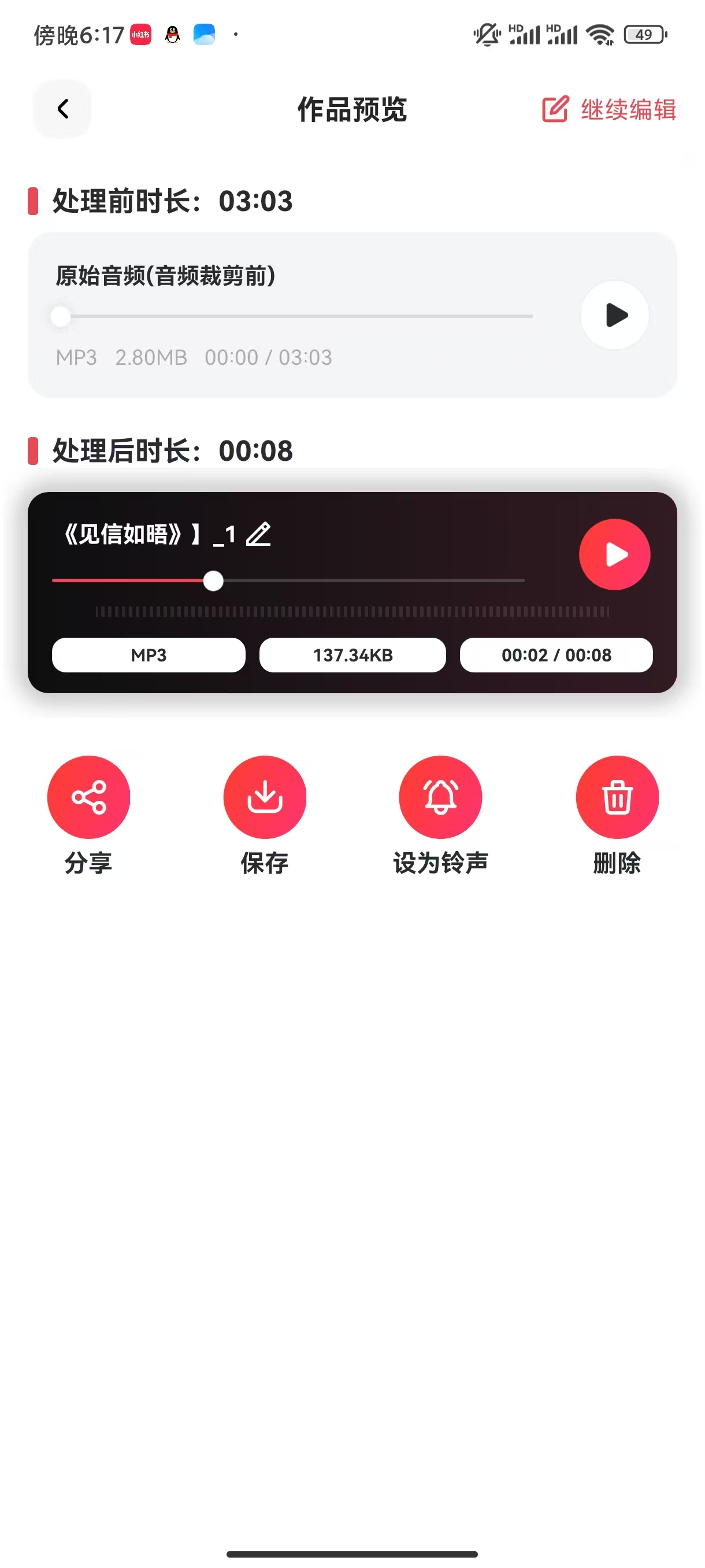Tap the Share icon

(x=88, y=797)
